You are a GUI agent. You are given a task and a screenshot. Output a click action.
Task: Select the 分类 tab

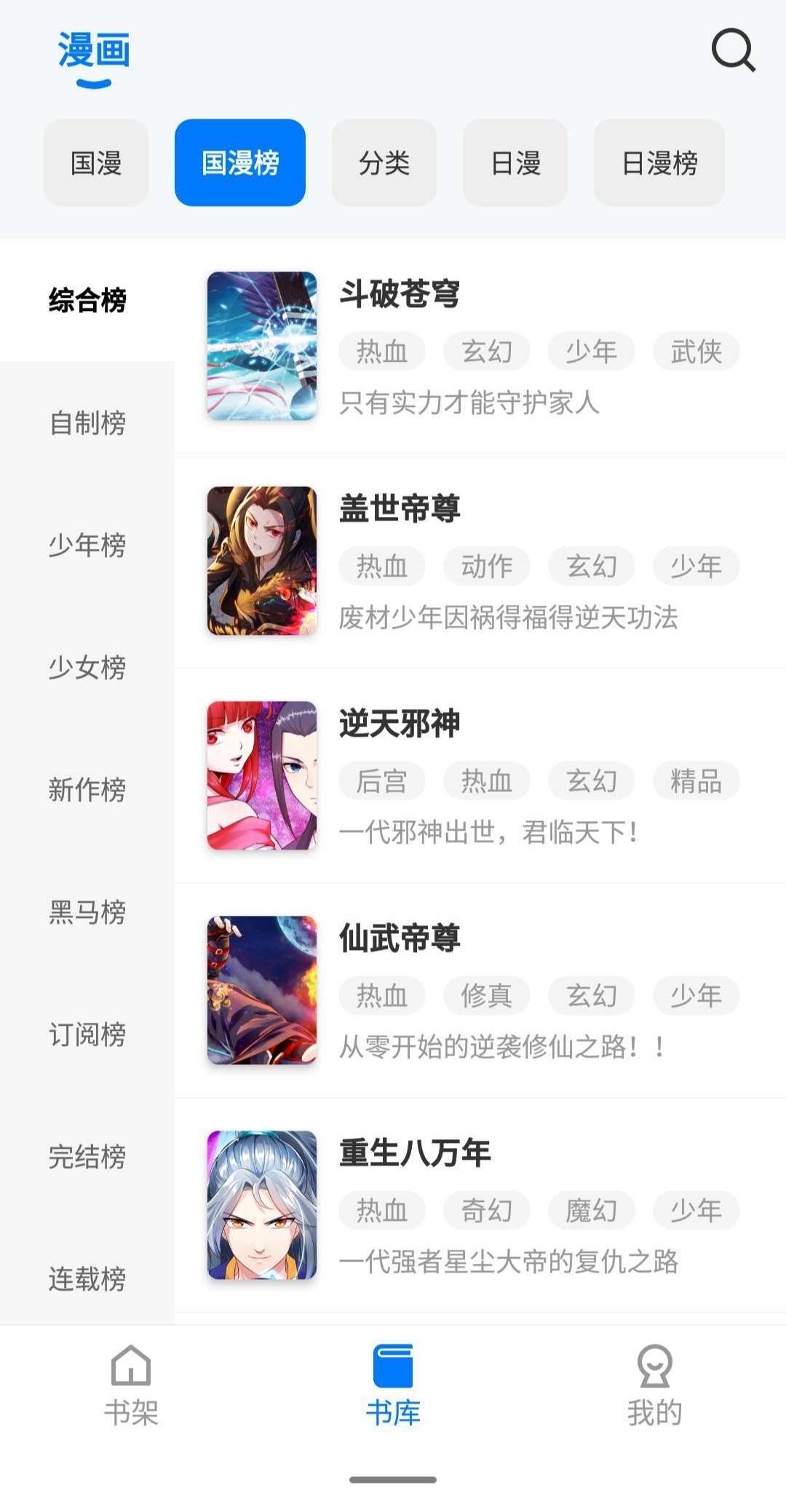(384, 162)
